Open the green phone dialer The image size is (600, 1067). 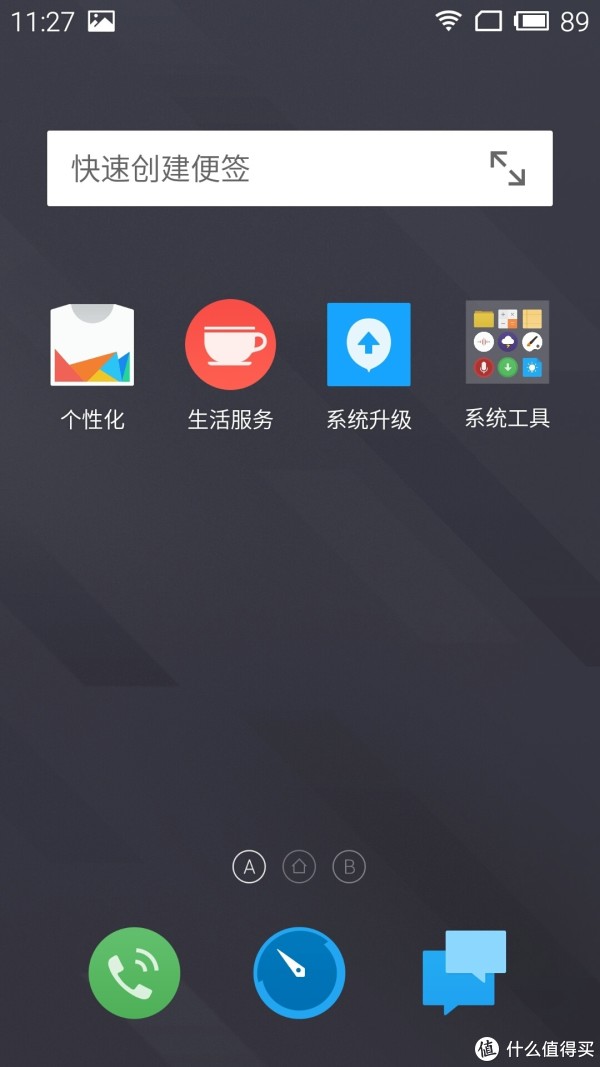coord(134,972)
